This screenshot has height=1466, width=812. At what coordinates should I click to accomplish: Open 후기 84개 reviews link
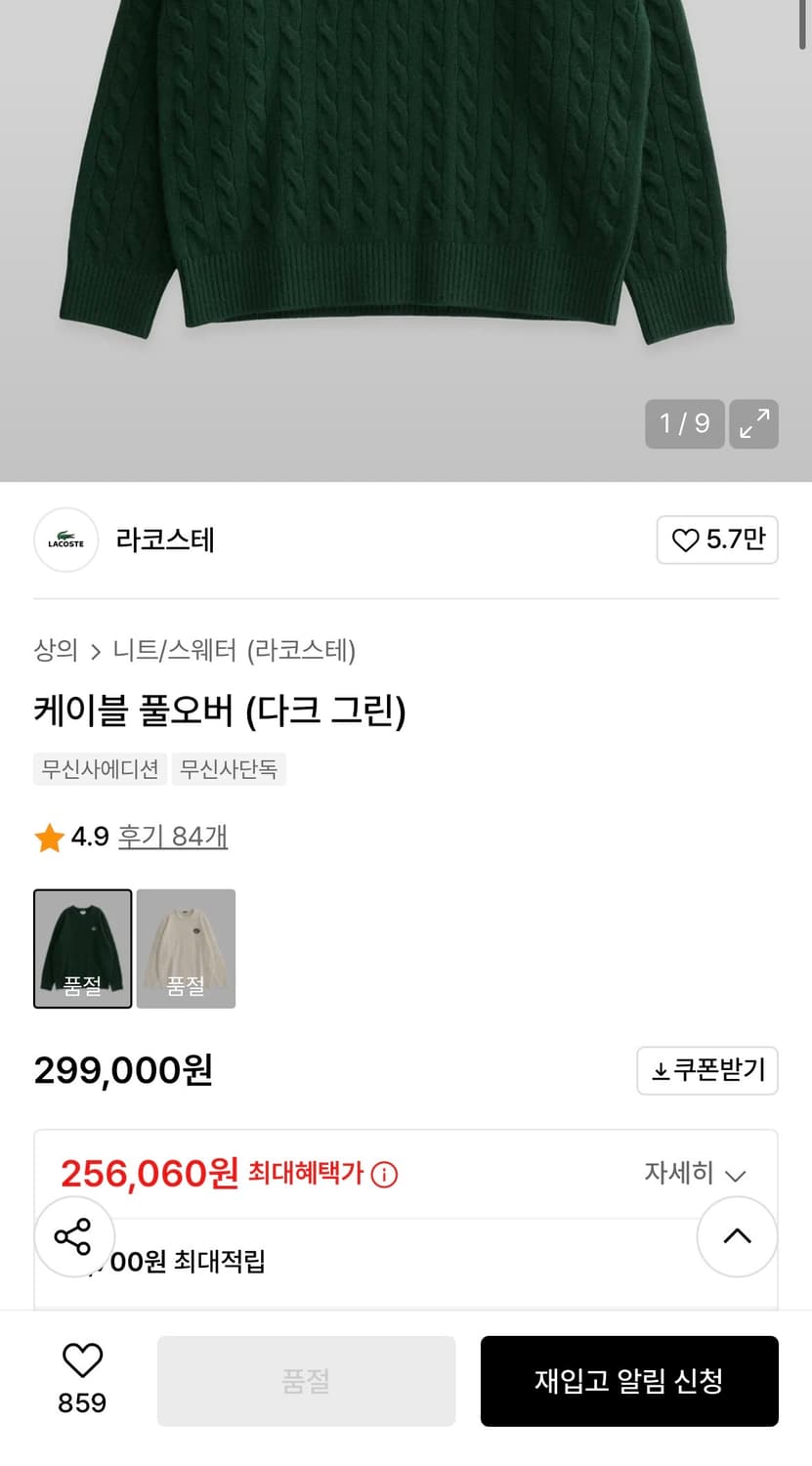[172, 837]
